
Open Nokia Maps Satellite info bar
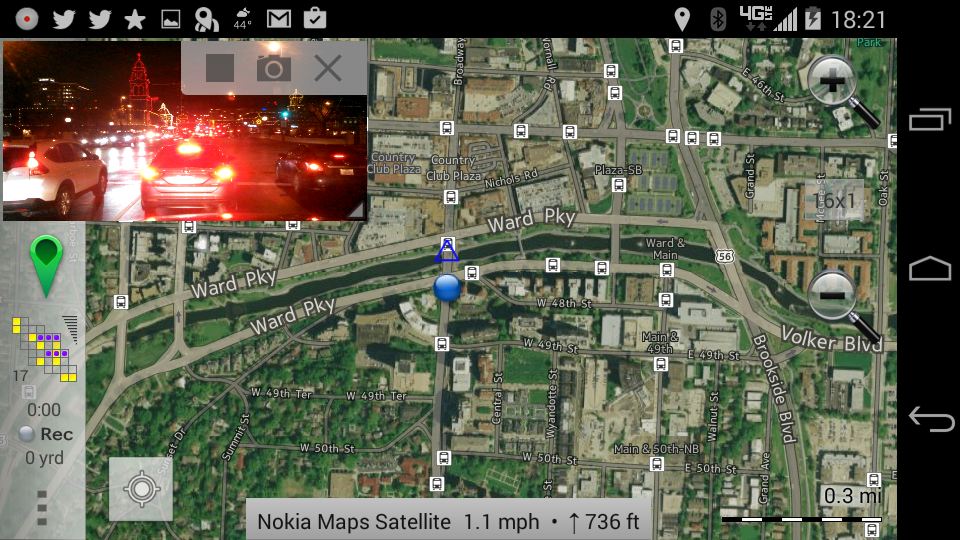pyautogui.click(x=447, y=521)
